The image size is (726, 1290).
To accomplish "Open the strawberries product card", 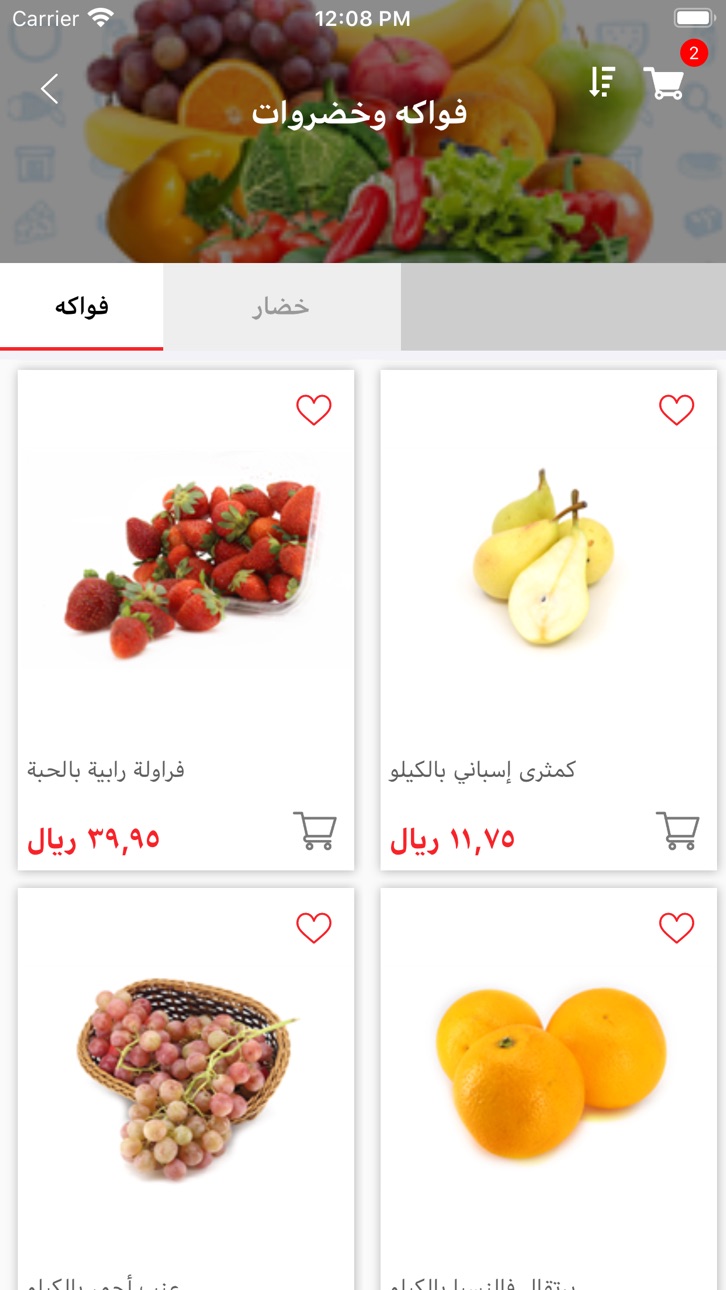I will (x=186, y=620).
